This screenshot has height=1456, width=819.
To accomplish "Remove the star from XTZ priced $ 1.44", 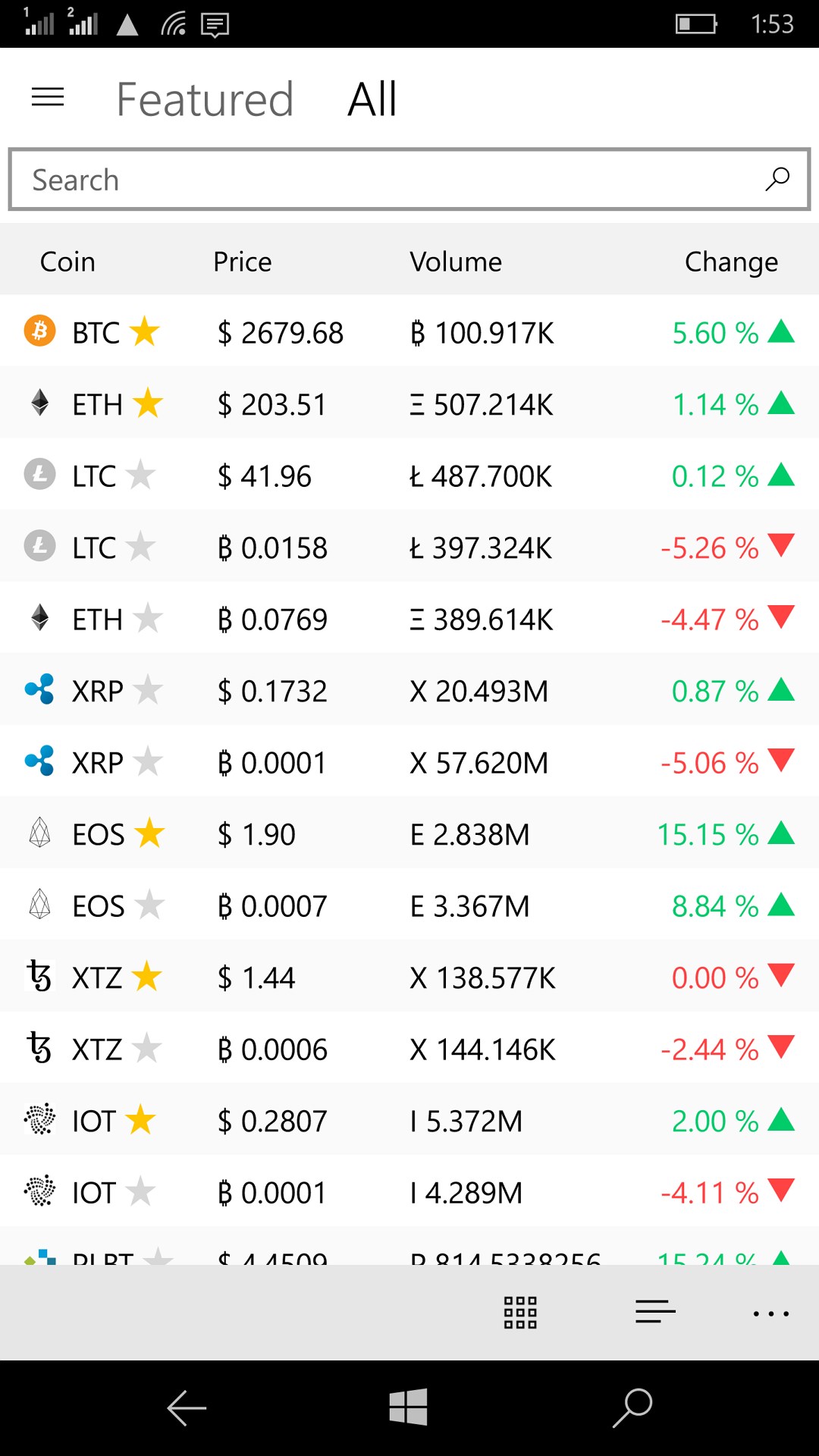I will (147, 977).
